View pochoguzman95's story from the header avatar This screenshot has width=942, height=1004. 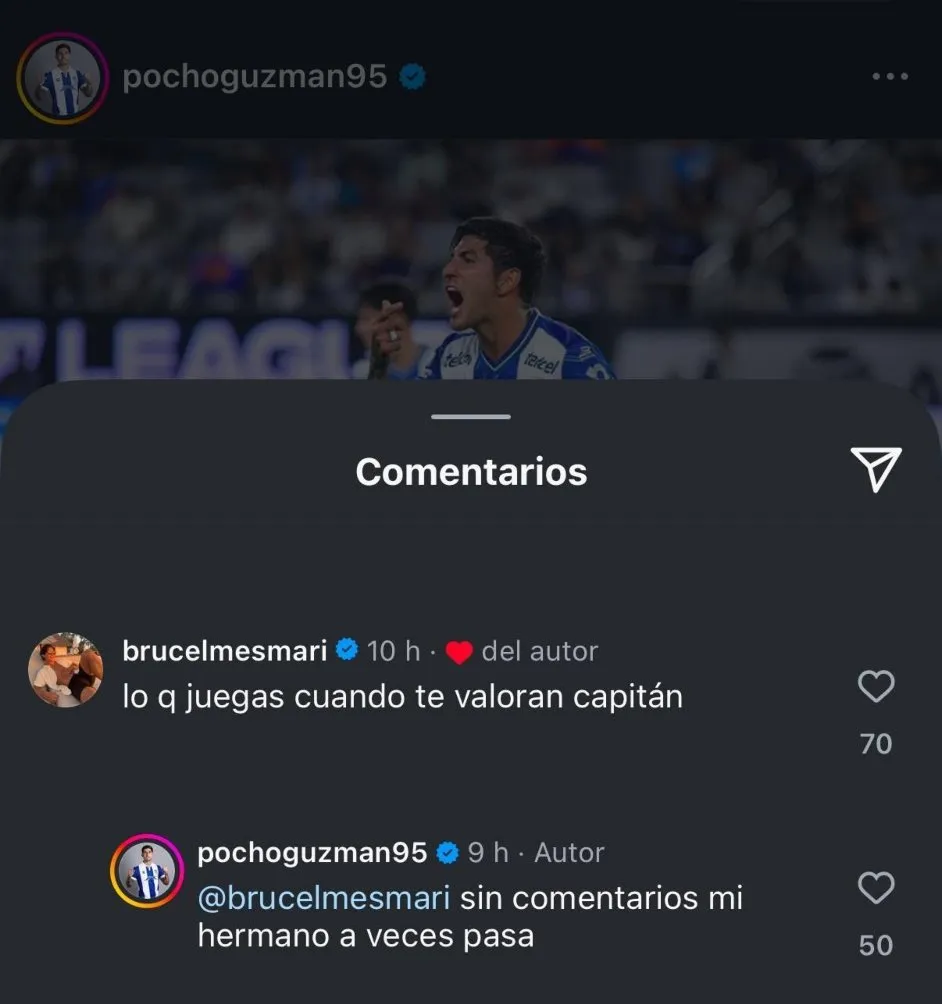(x=62, y=78)
